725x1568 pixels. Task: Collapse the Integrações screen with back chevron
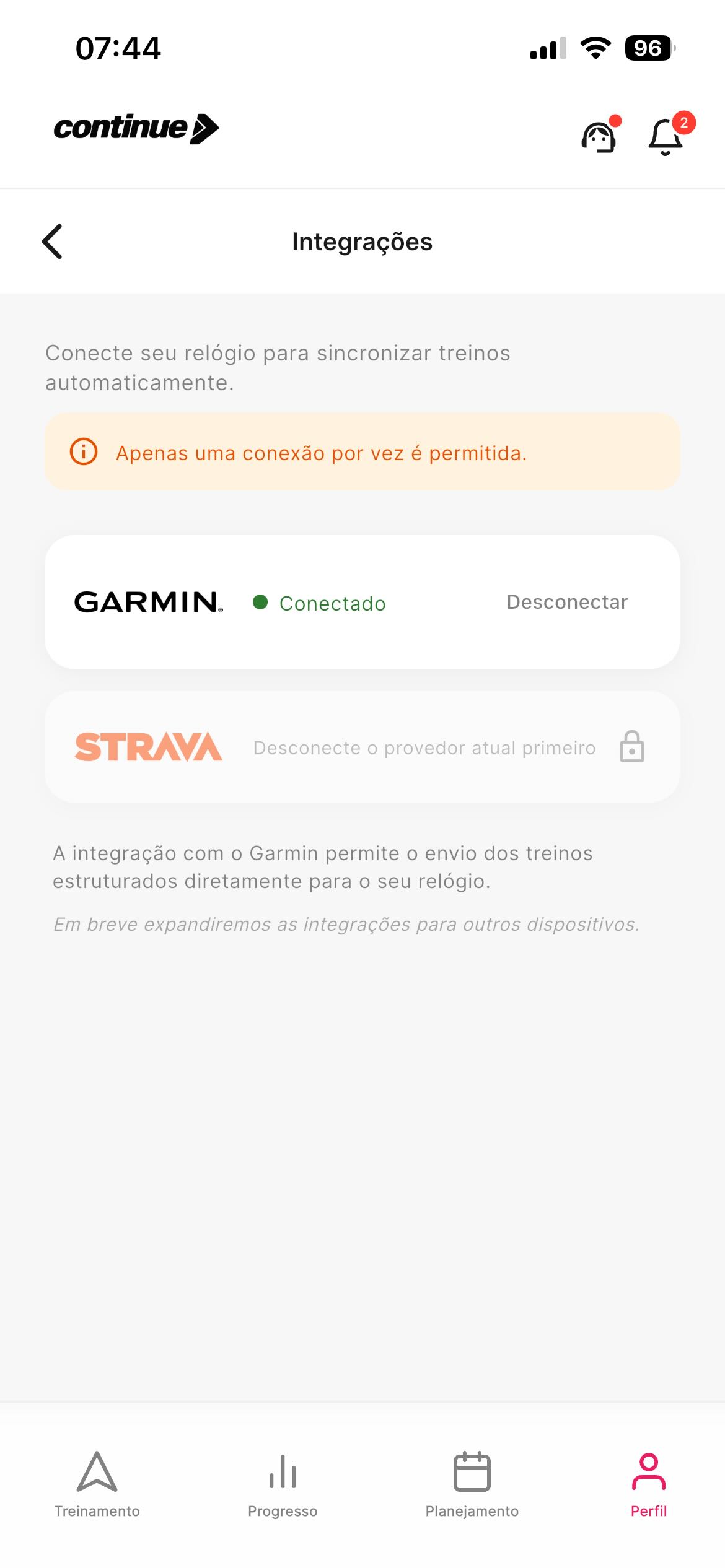53,242
